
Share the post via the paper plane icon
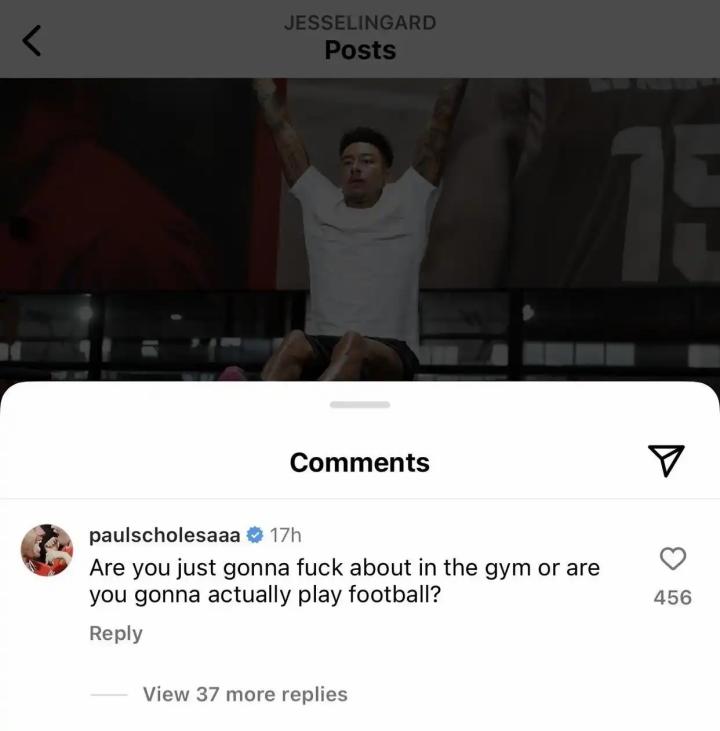pos(666,461)
